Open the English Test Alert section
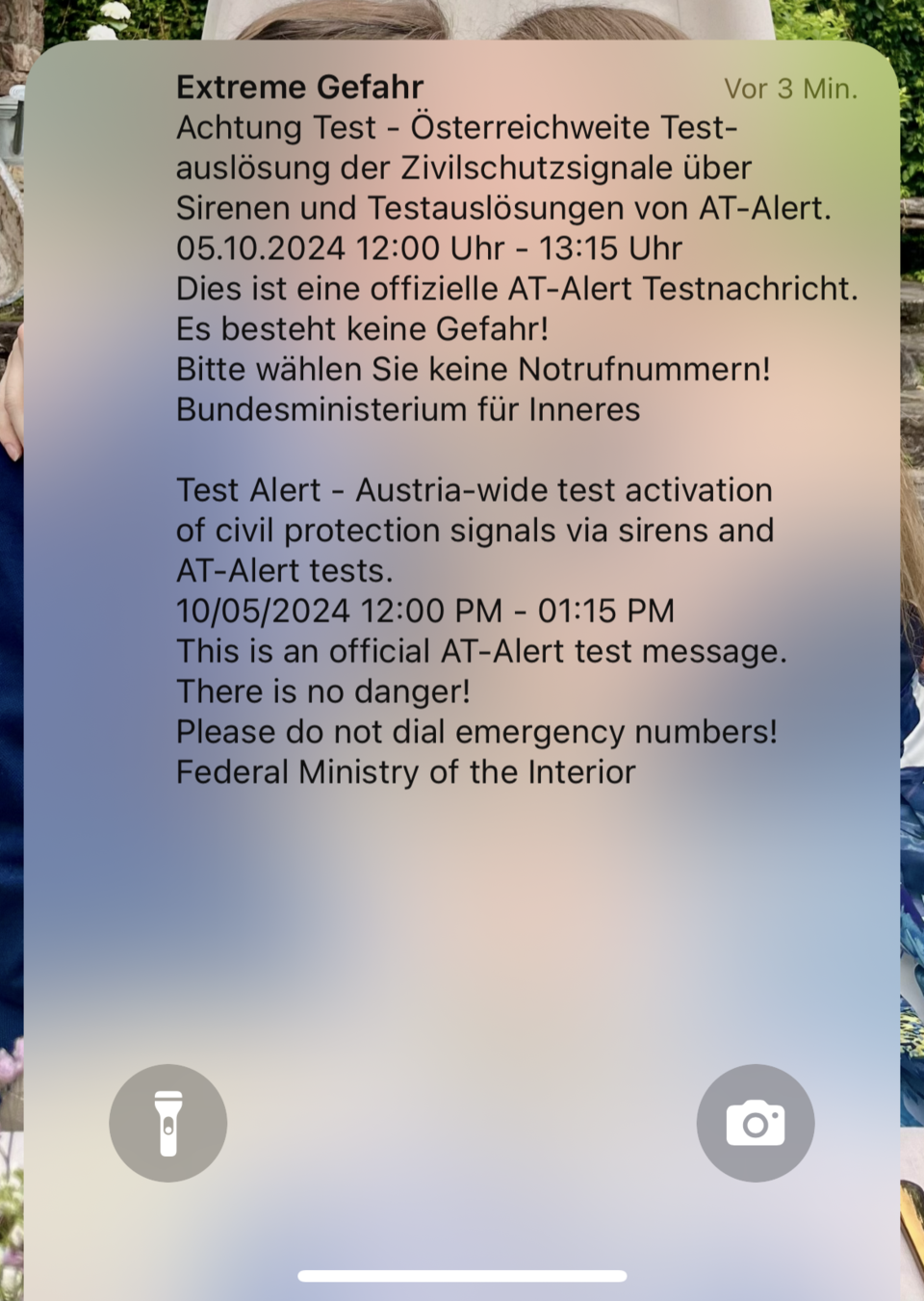The image size is (924, 1301). tap(475, 530)
